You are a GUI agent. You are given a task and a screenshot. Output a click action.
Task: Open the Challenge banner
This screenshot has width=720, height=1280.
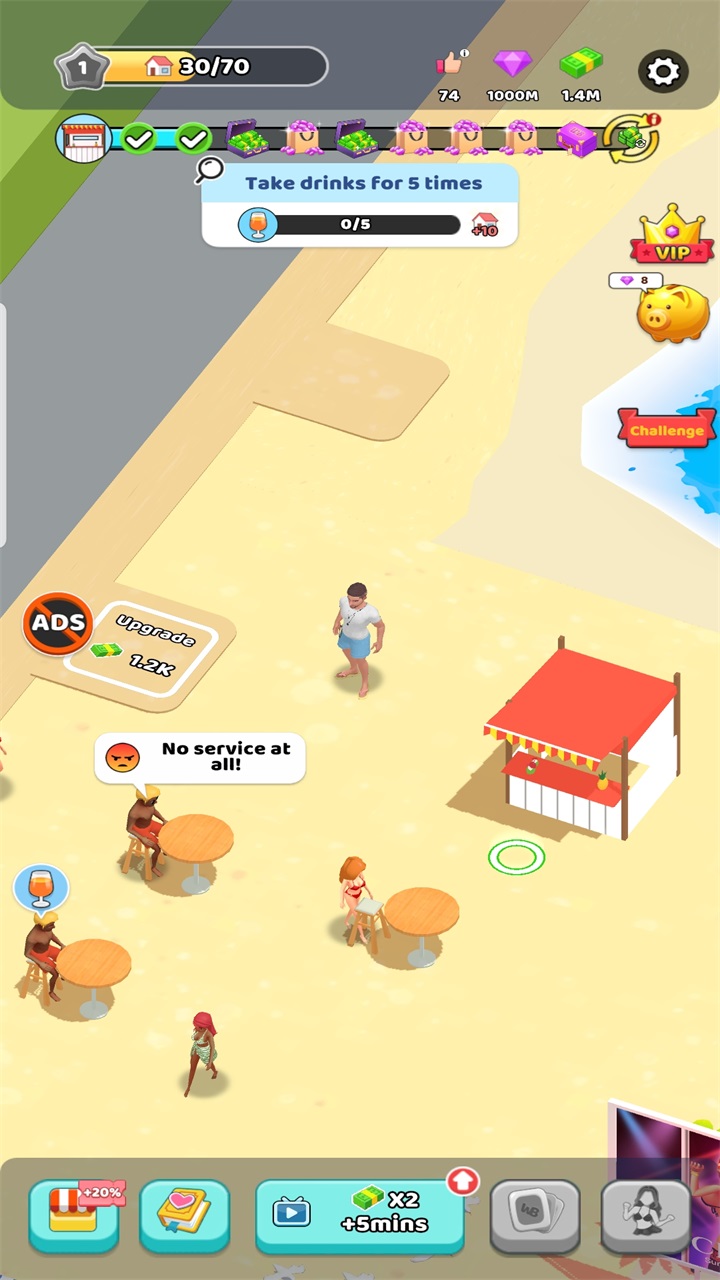pos(666,431)
